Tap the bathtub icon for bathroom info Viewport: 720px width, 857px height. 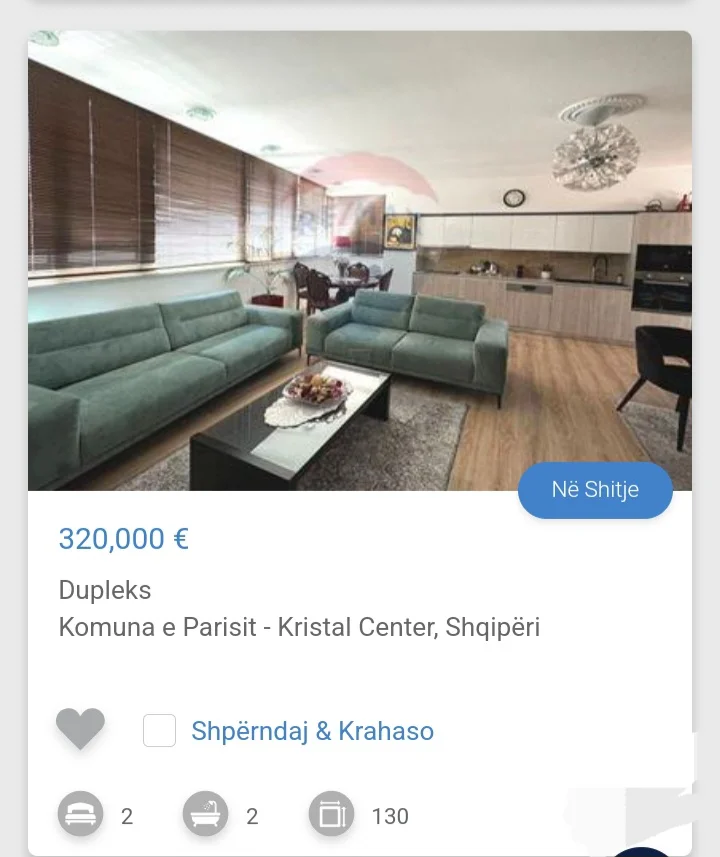pos(204,814)
